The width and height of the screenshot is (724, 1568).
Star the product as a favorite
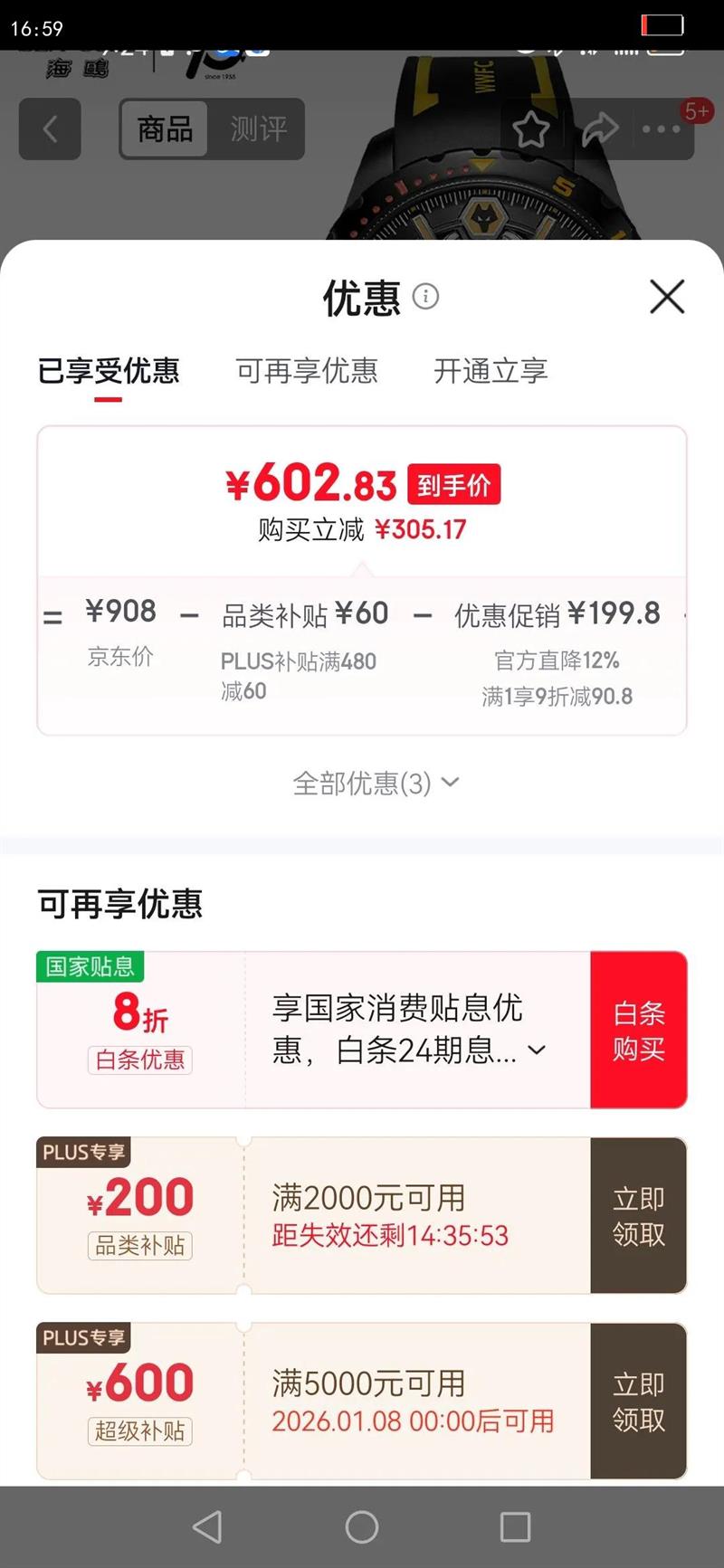tap(532, 129)
